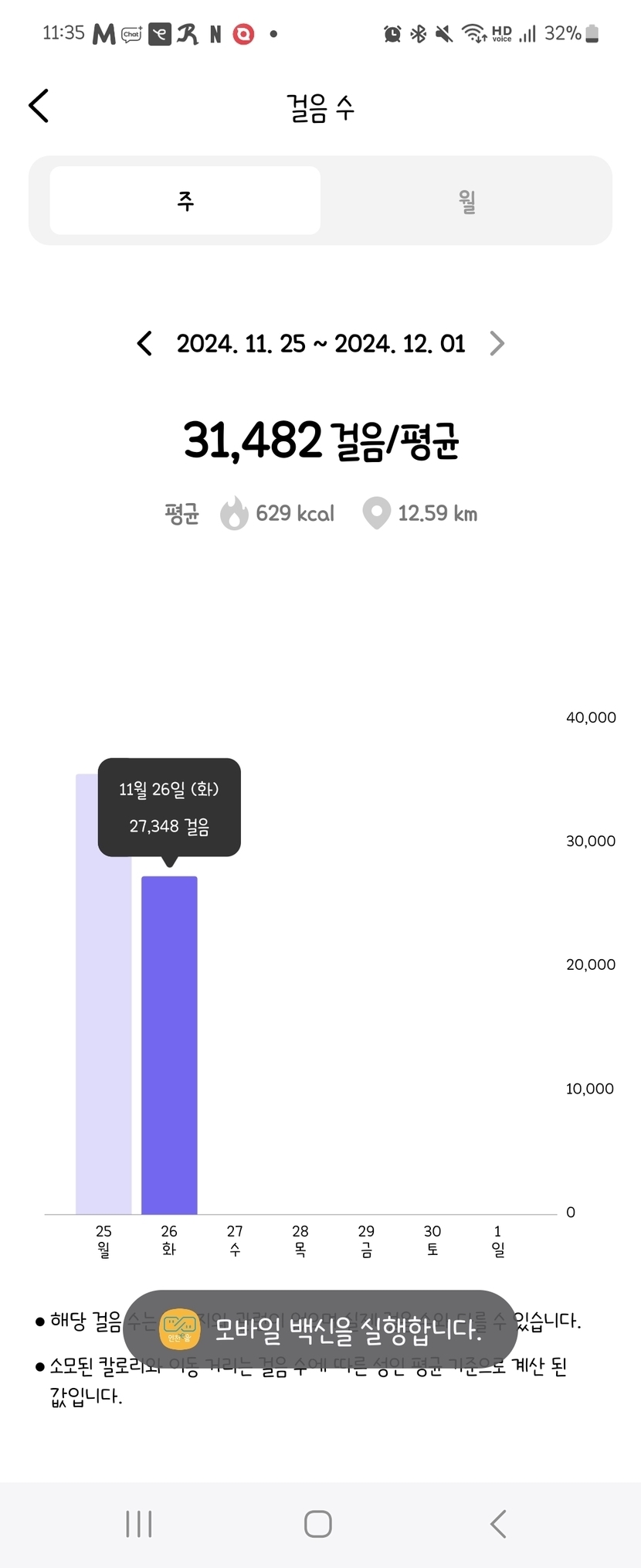Select the 주 tab
This screenshot has width=641, height=1568.
coord(185,201)
